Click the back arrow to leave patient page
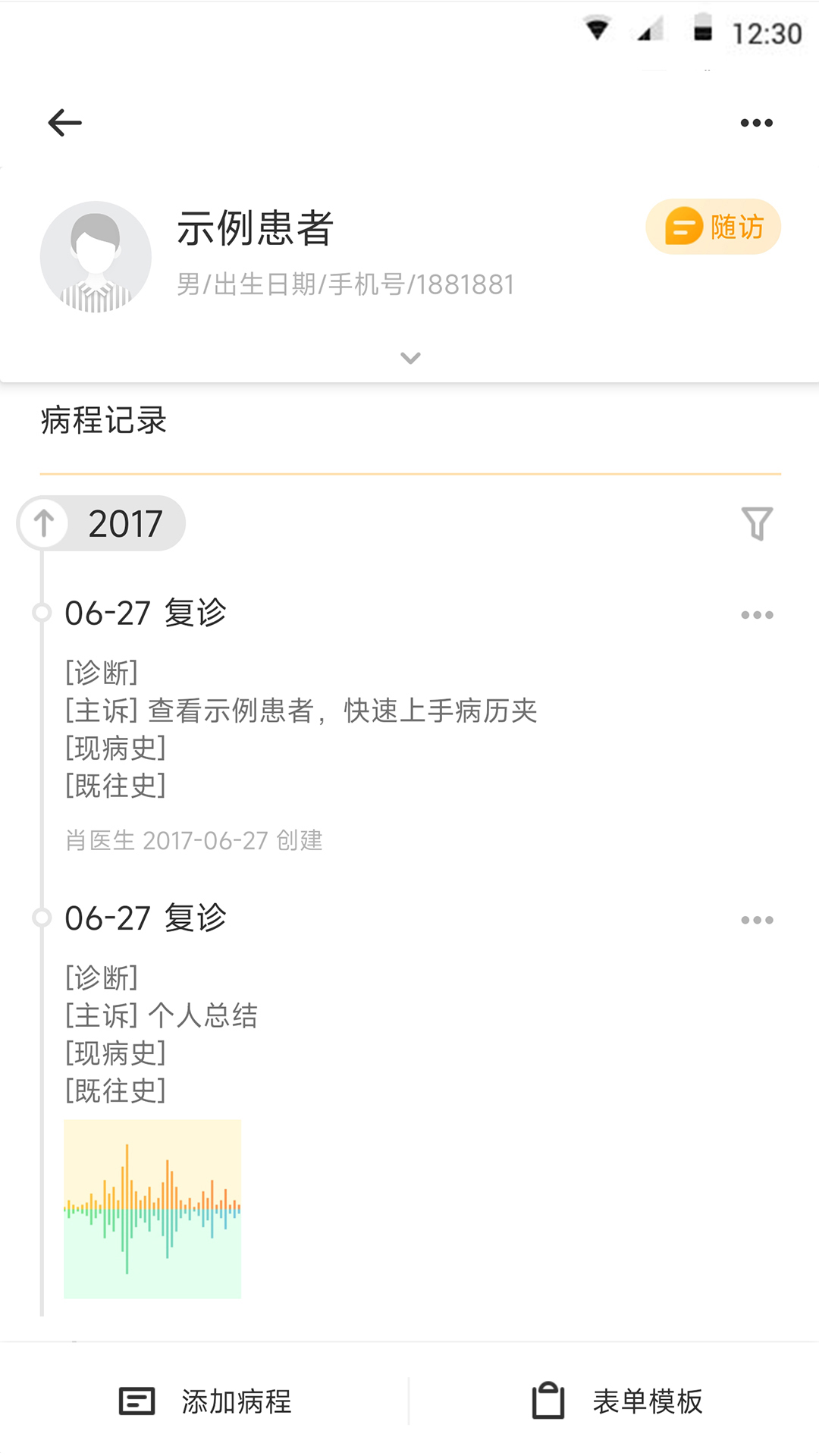Screen dimensions: 819x1456 [64, 122]
